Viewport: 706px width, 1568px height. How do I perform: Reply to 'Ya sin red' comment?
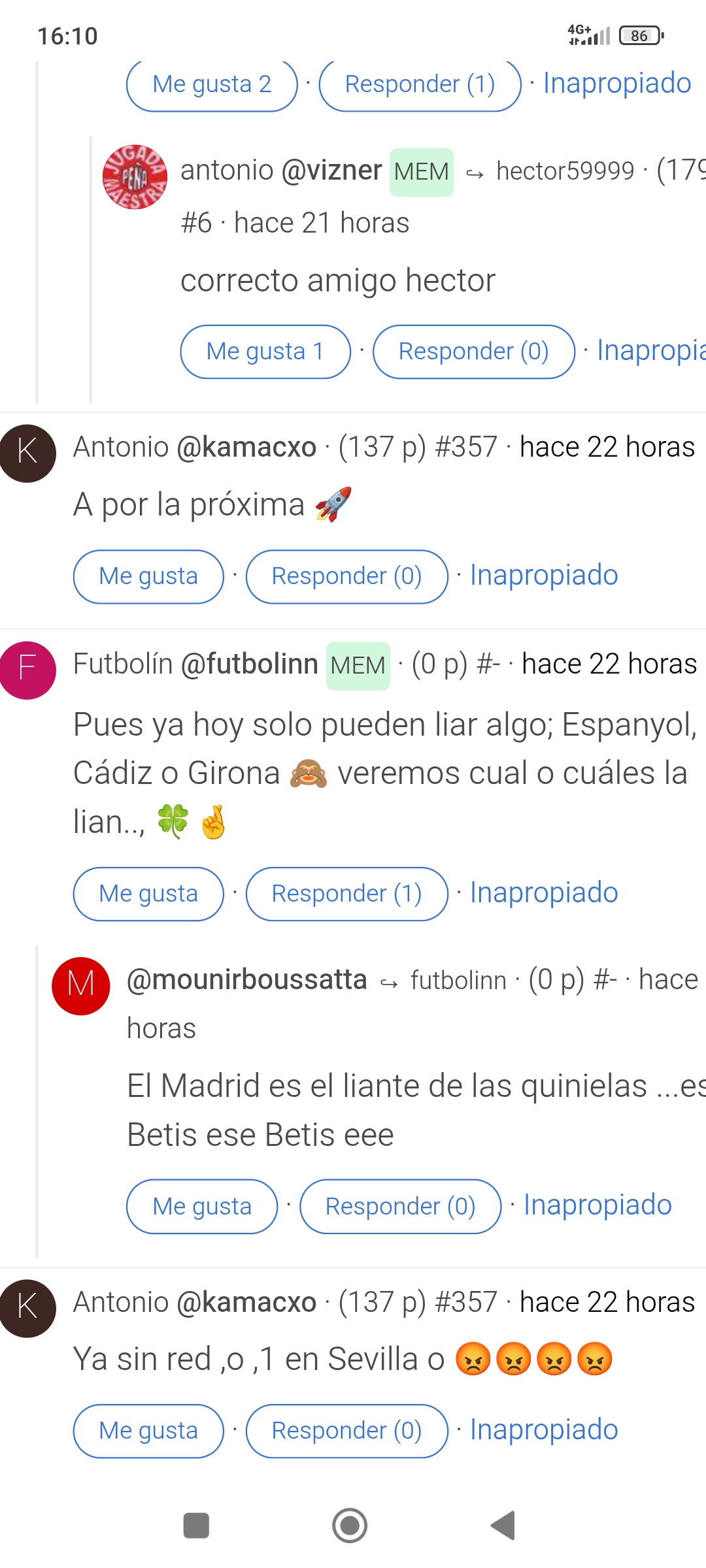tap(346, 1431)
